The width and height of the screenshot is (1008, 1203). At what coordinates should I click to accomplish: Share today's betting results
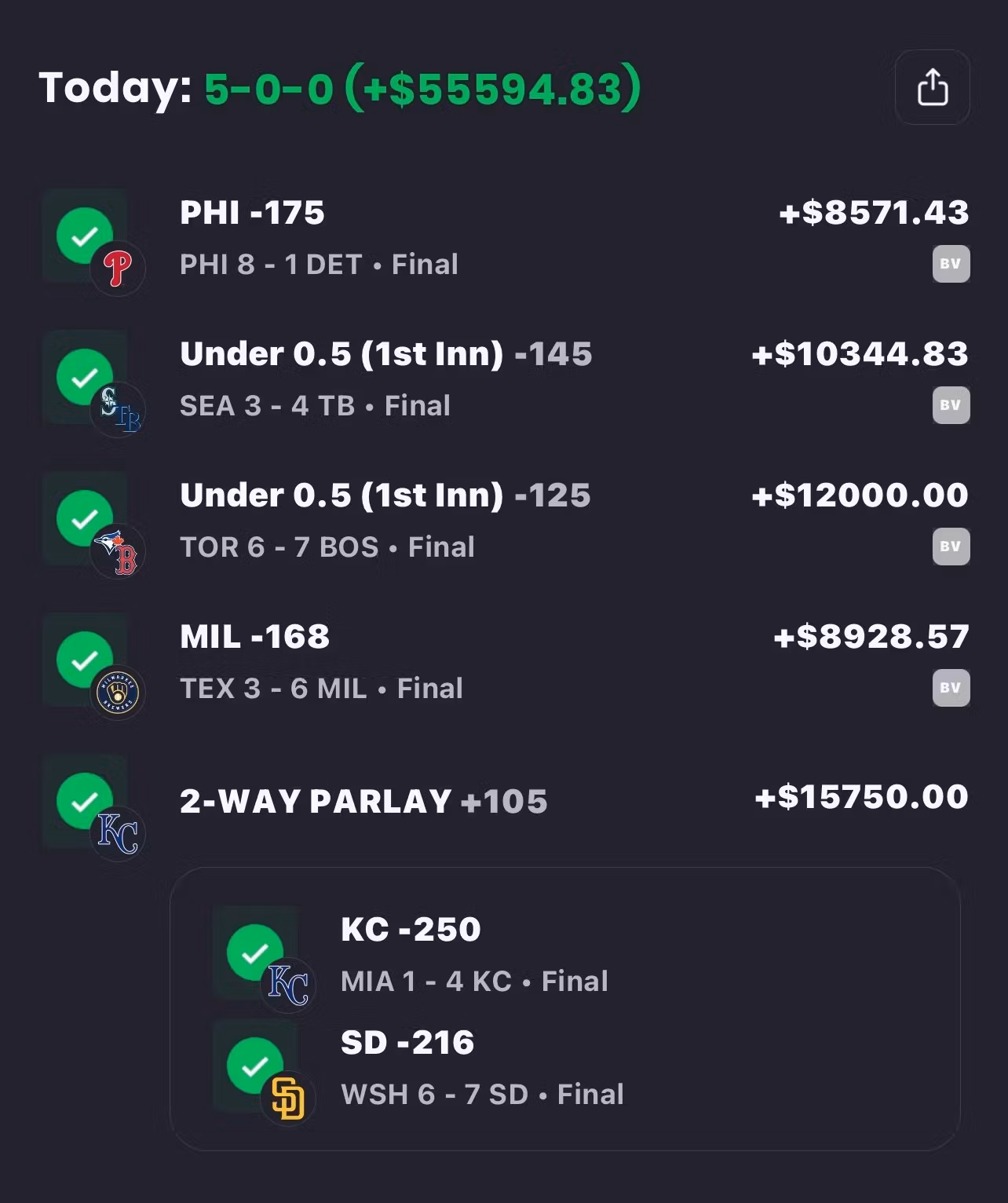[932, 87]
